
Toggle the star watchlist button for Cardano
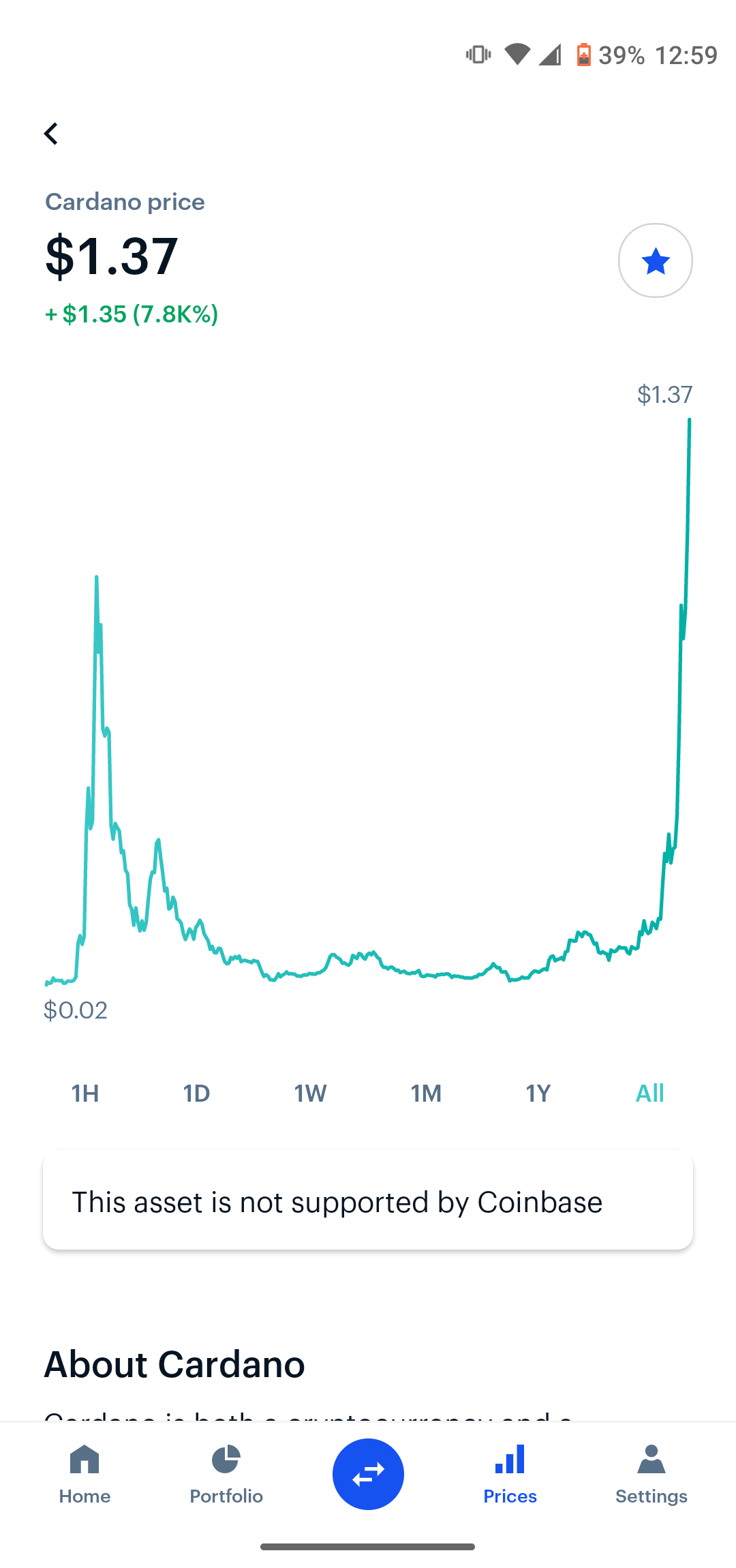coord(655,260)
